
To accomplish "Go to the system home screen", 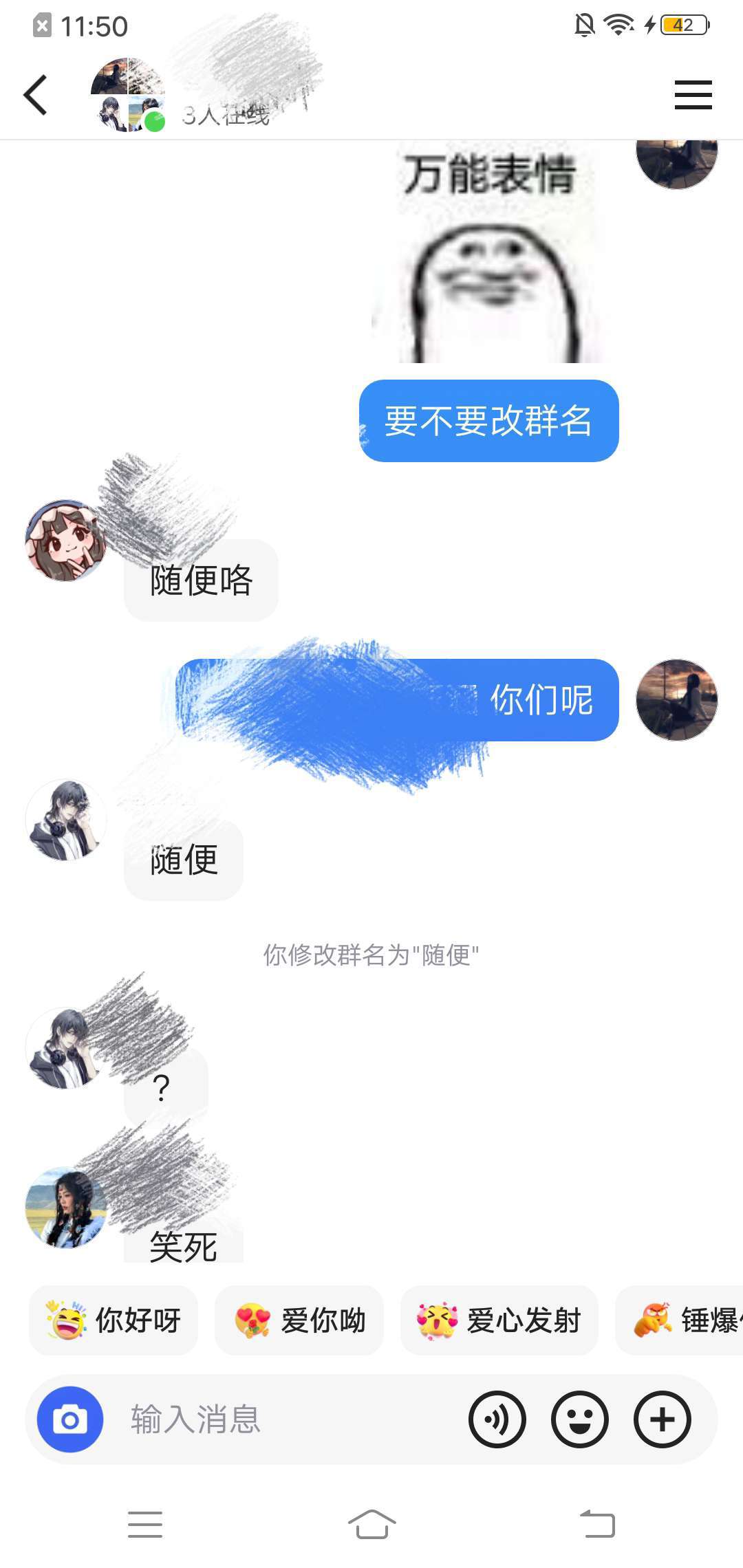I will (x=371, y=1524).
